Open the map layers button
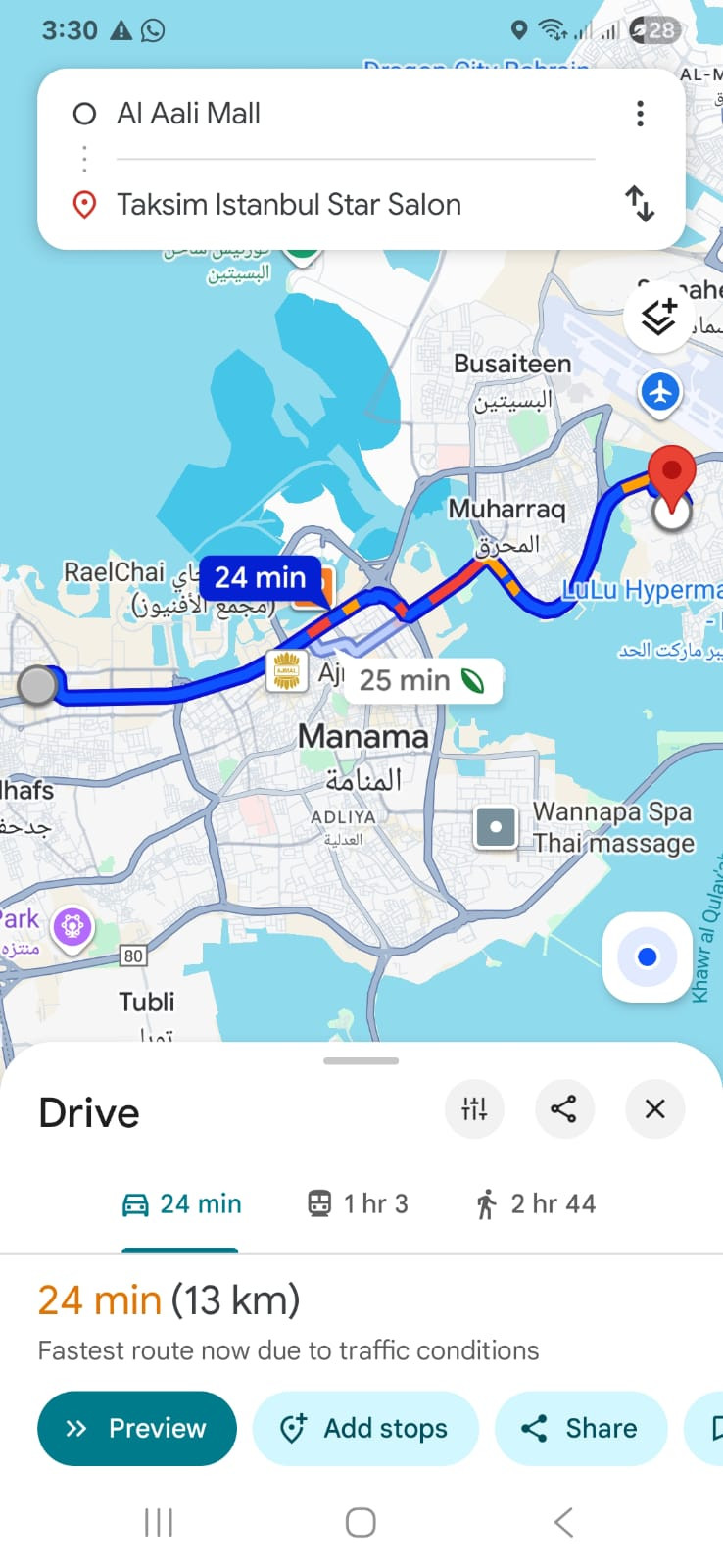Image resolution: width=723 pixels, height=1568 pixels. 658,317
